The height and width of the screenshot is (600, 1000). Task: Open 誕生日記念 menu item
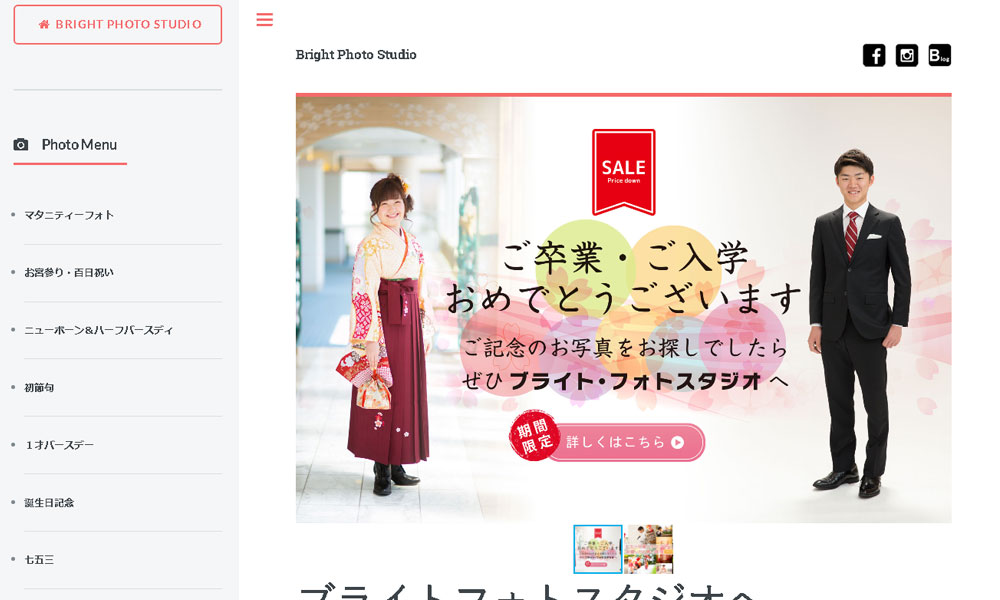[x=49, y=502]
